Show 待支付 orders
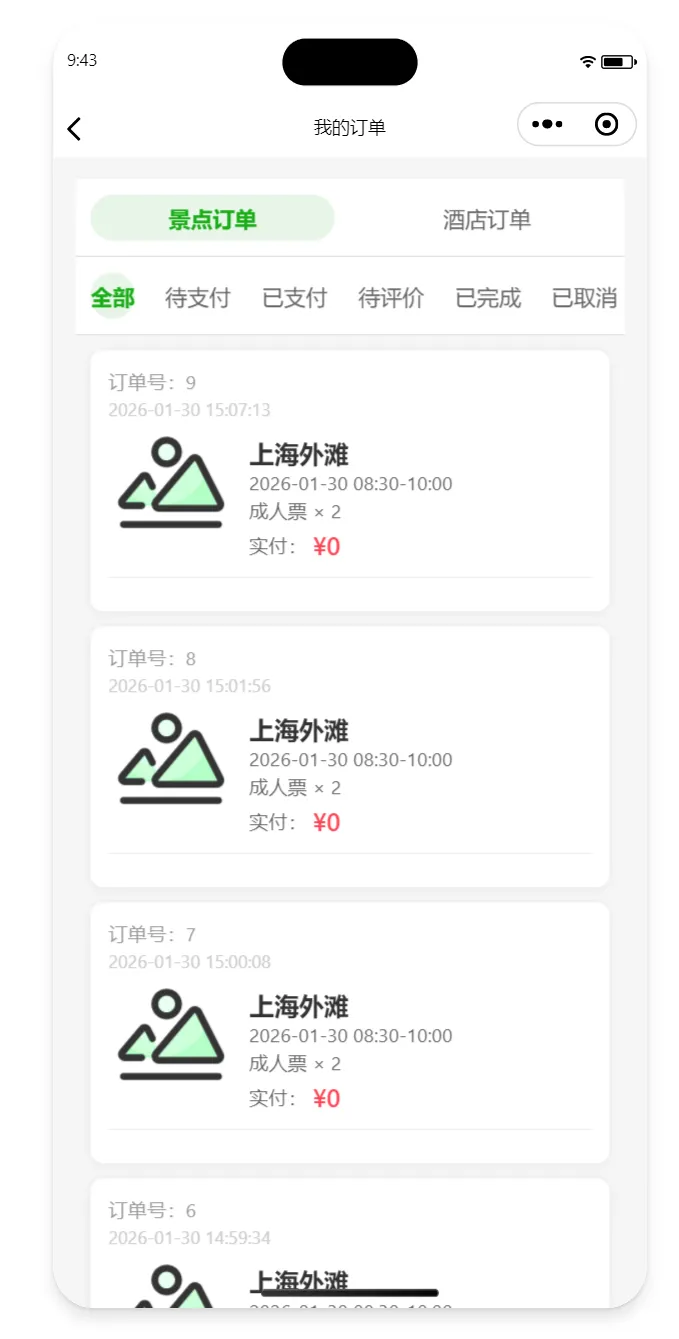 (x=197, y=297)
